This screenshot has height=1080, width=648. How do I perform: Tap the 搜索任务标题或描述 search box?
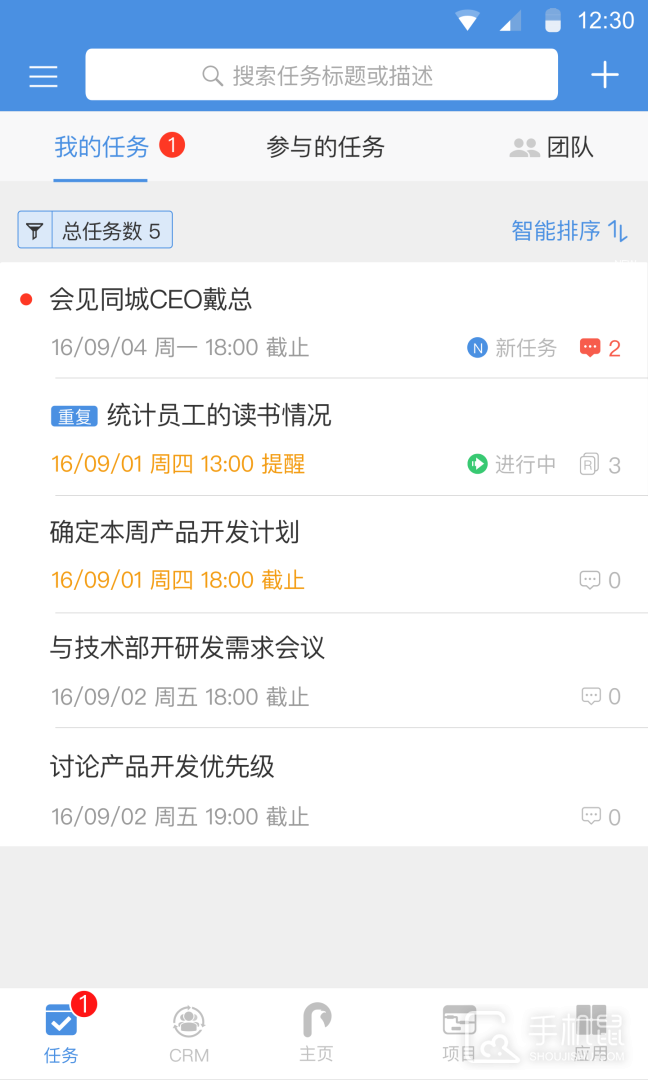321,75
